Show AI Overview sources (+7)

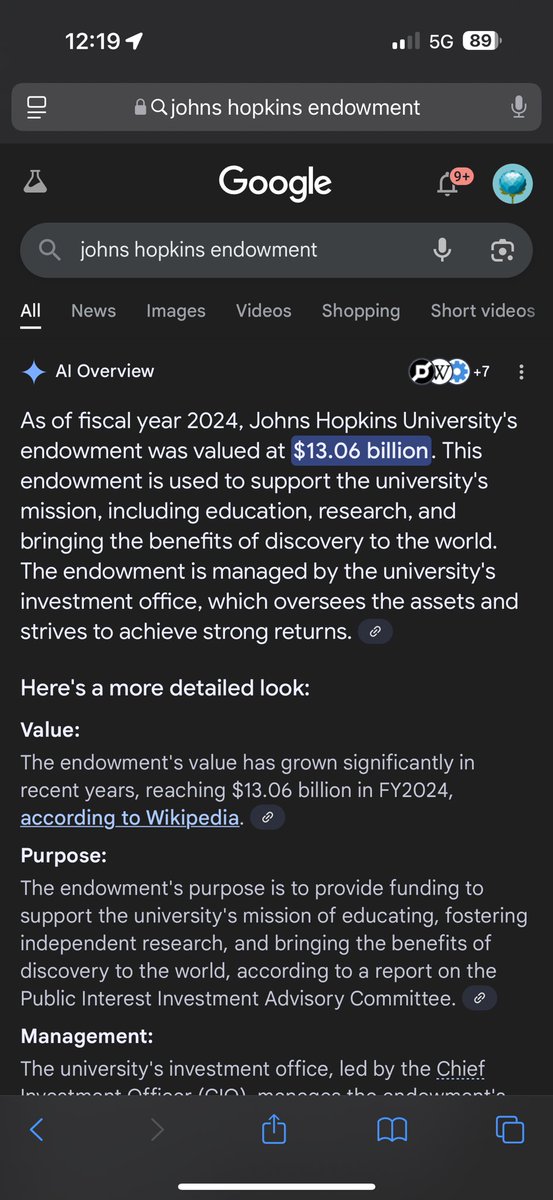451,372
